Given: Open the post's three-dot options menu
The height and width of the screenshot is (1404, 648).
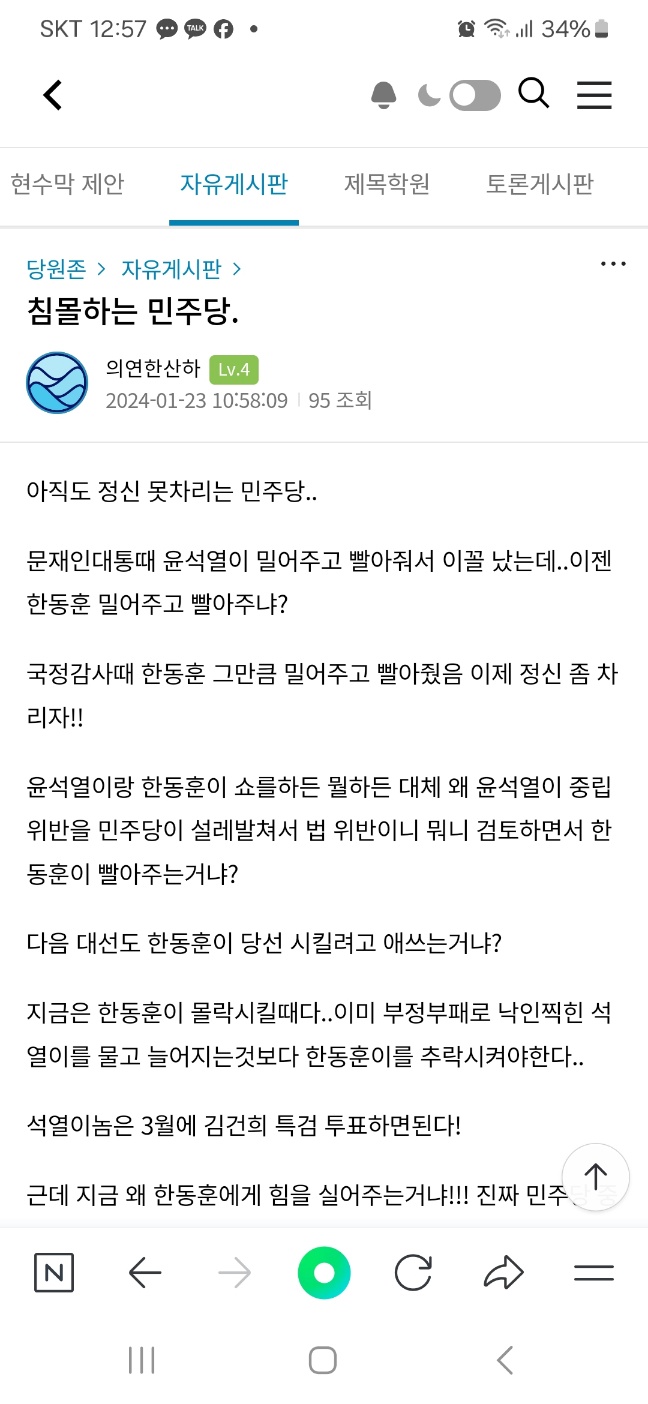Looking at the screenshot, I should [613, 264].
